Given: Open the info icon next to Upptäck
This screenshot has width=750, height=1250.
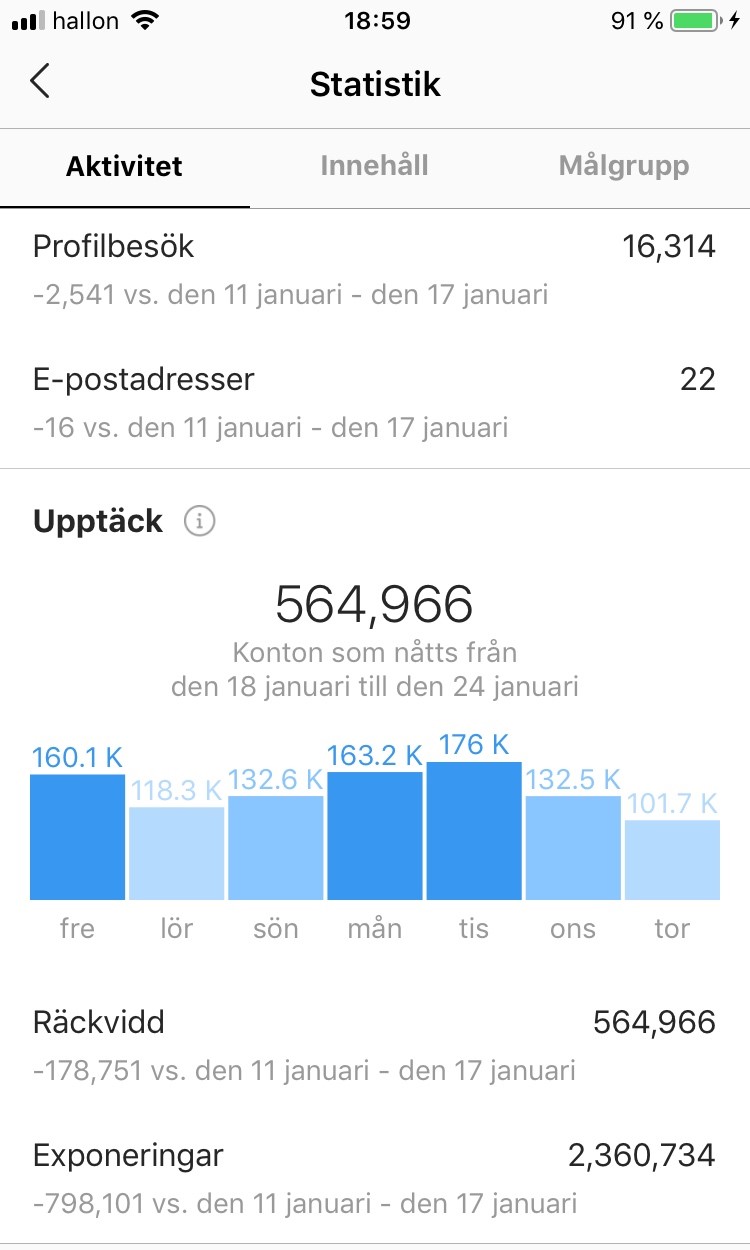Looking at the screenshot, I should [200, 521].
